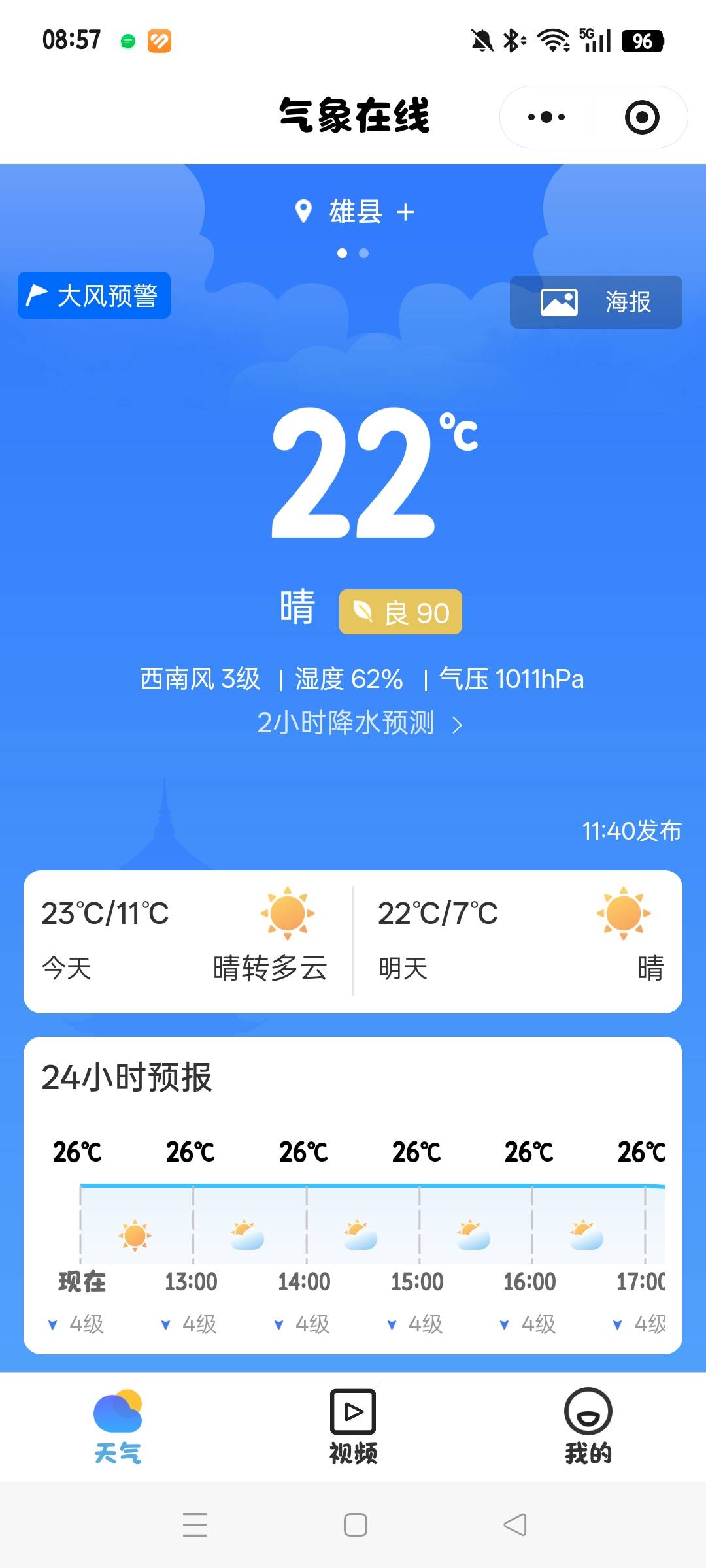The image size is (706, 1568).
Task: Add a city with the plus icon
Action: [405, 212]
